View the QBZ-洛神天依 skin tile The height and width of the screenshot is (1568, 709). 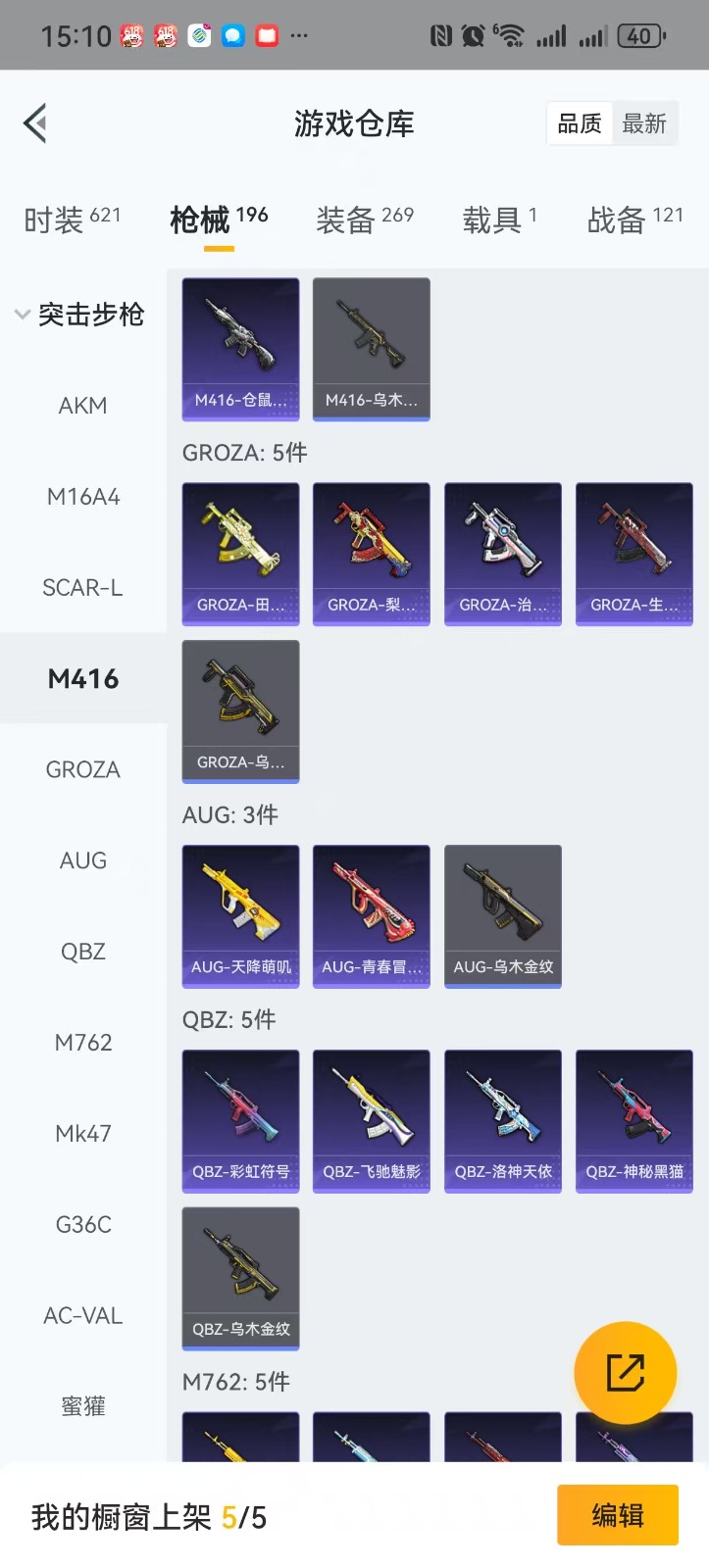click(502, 1121)
